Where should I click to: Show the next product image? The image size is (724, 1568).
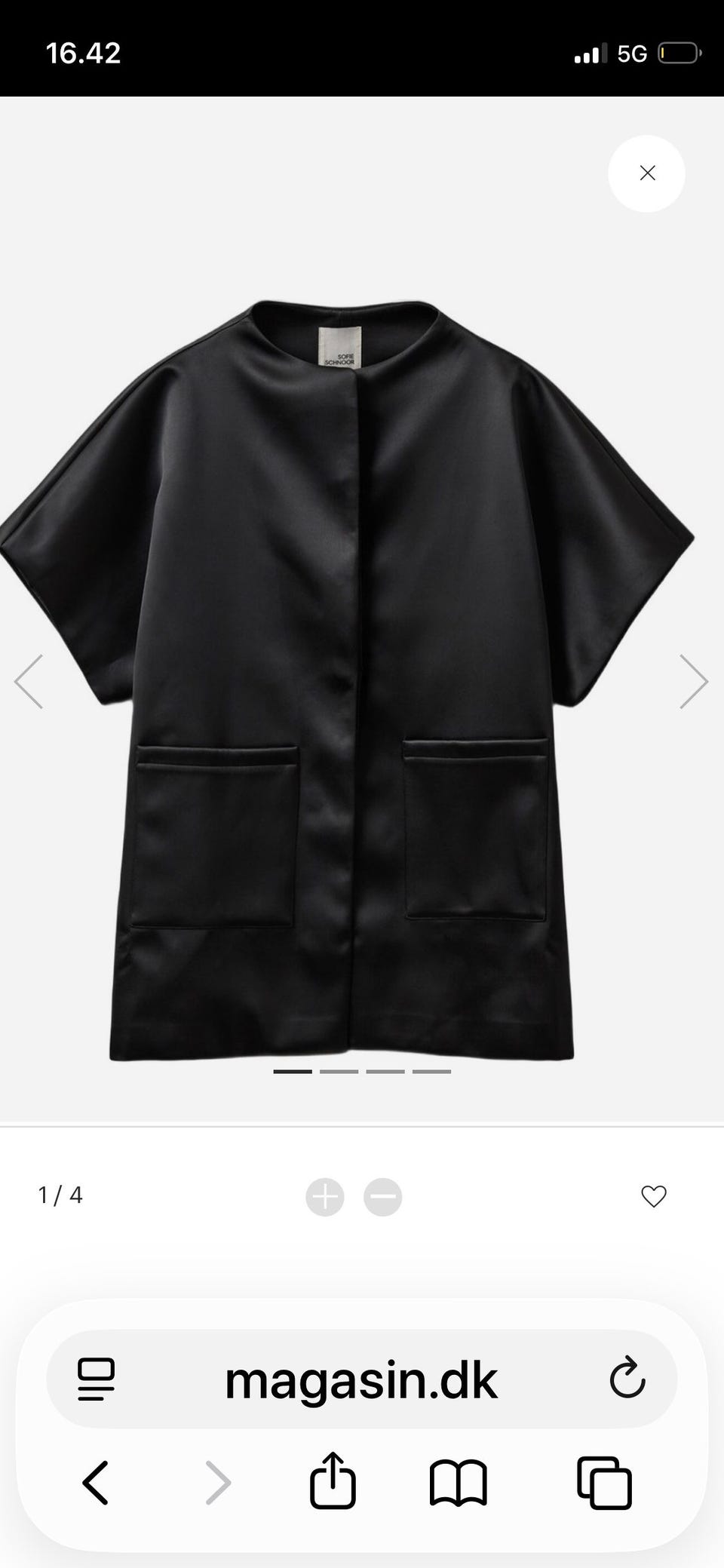[x=693, y=682]
